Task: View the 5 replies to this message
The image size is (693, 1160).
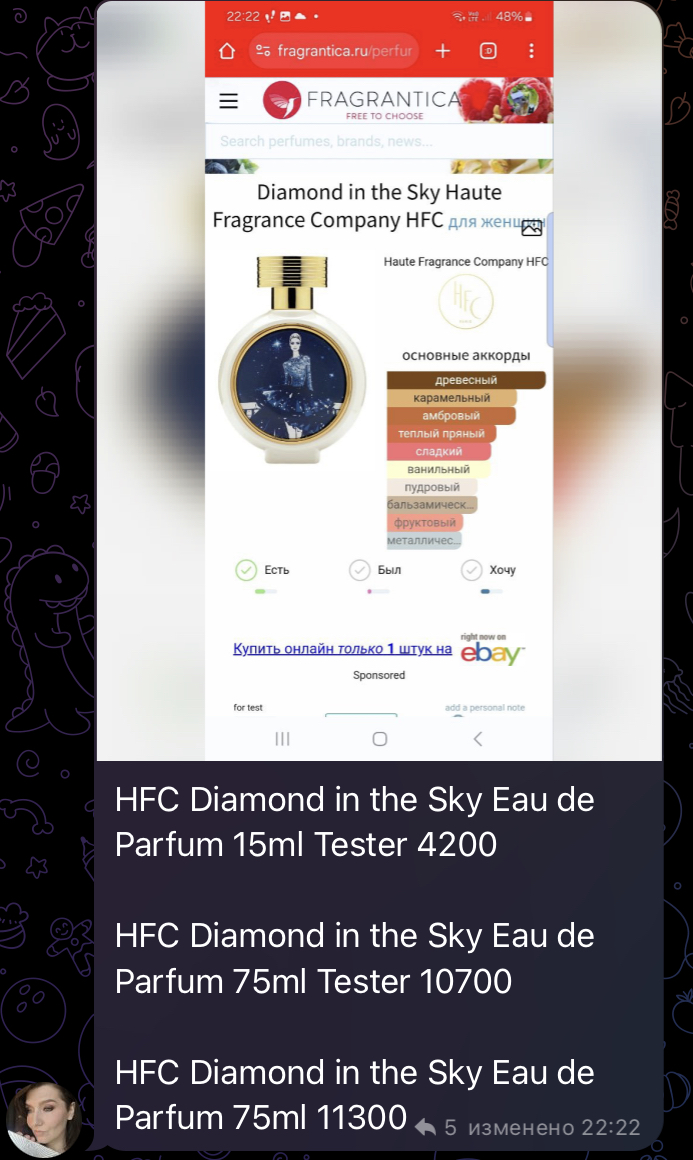Action: 437,1128
